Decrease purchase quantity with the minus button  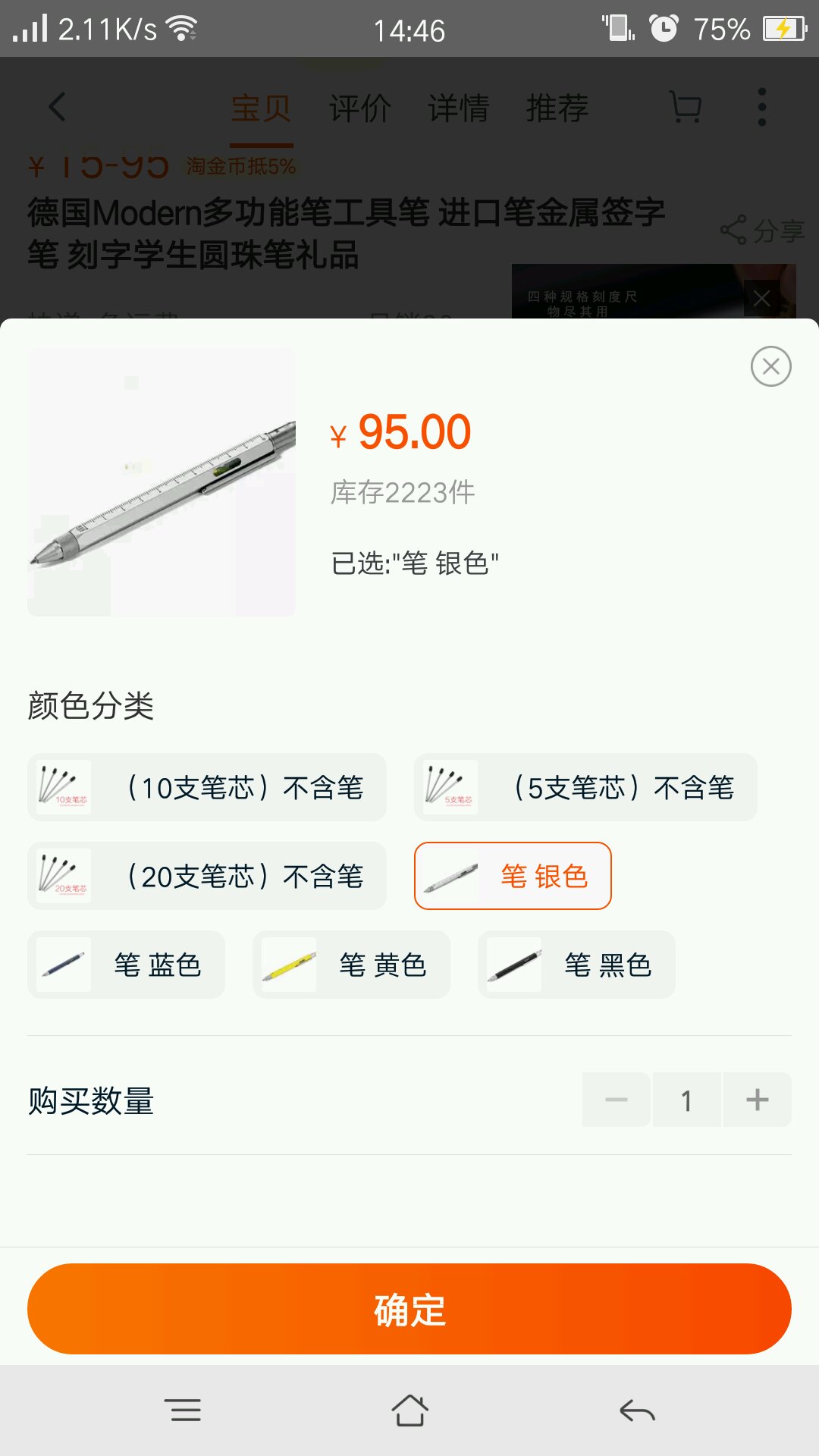(617, 1100)
